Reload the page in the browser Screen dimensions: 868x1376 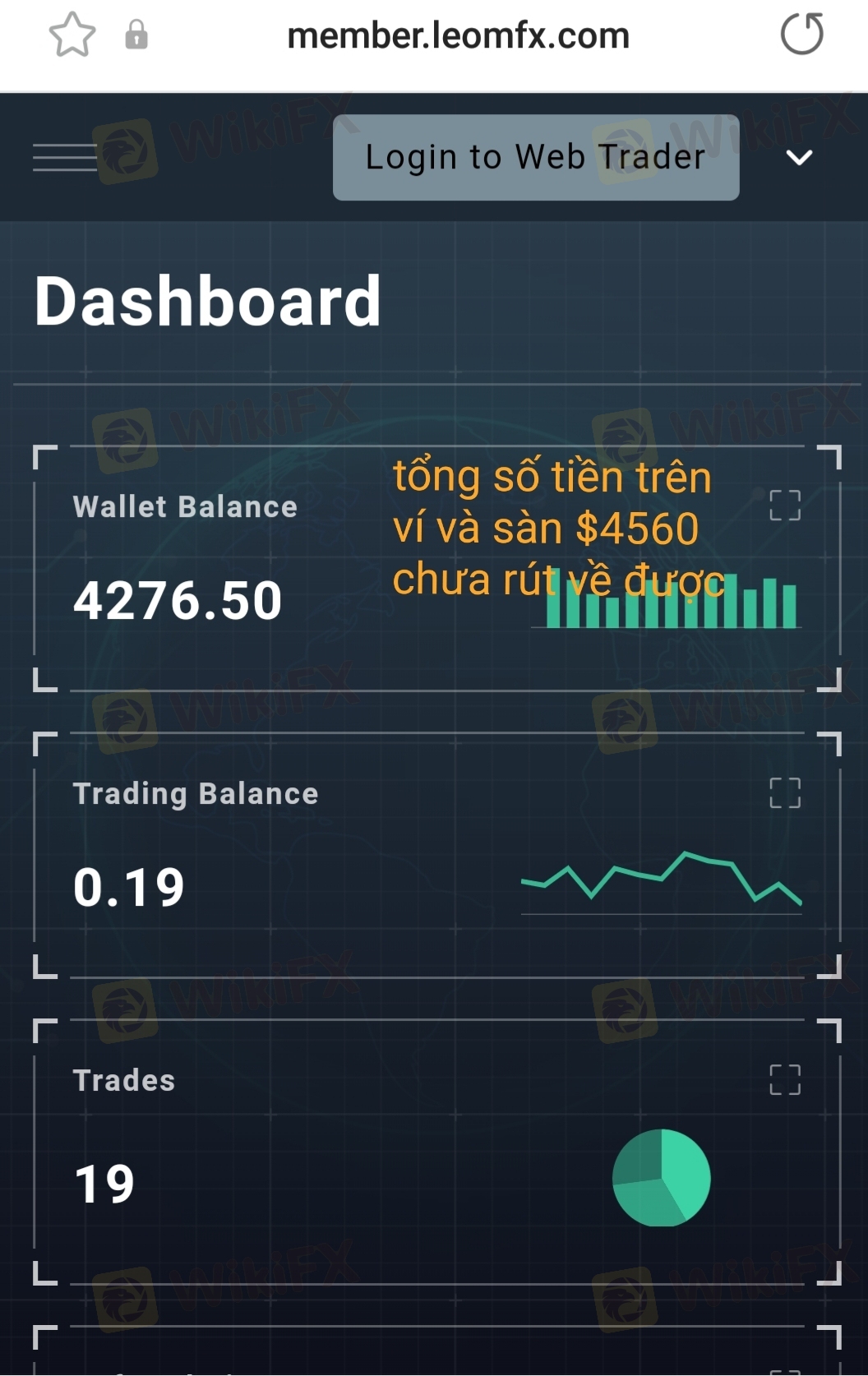[801, 35]
